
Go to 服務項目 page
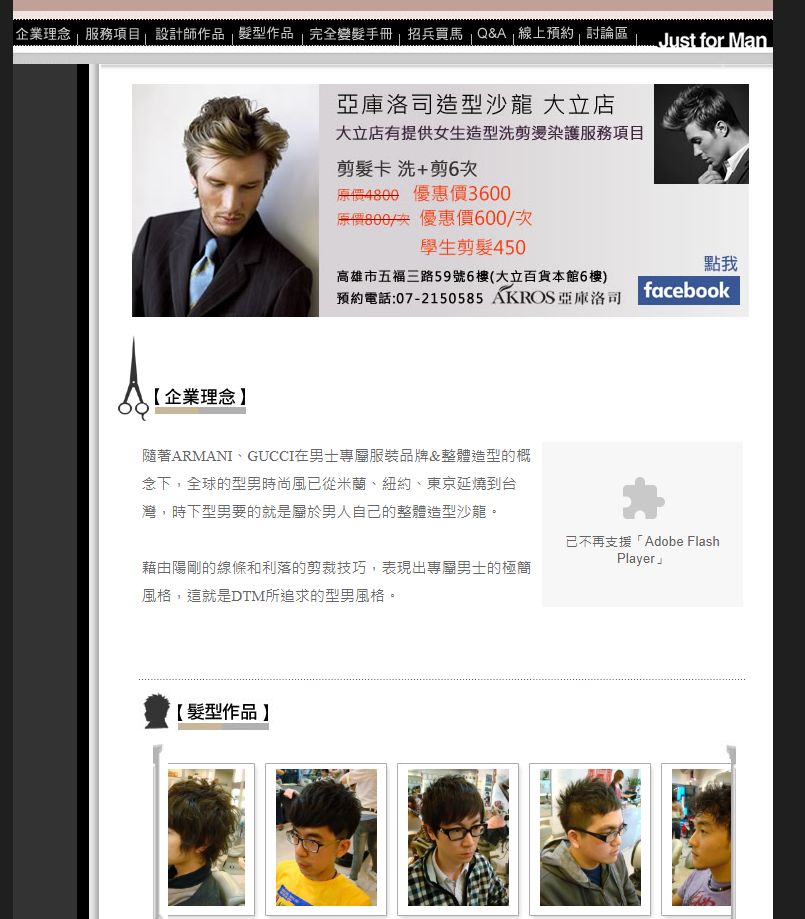[x=113, y=34]
